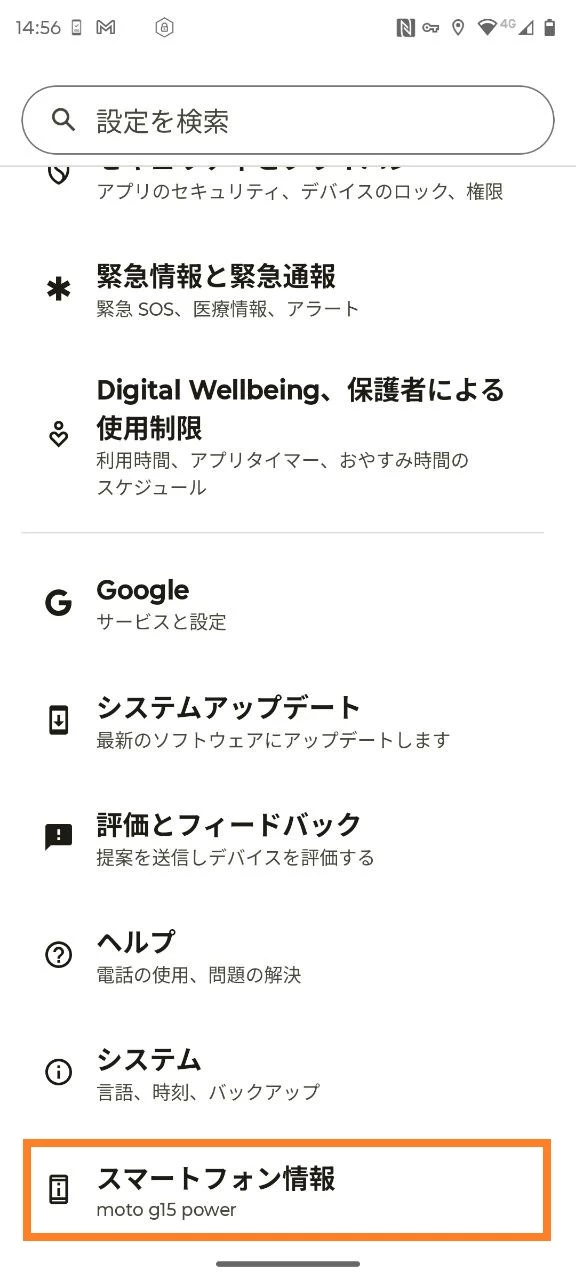Open 緊急情報と緊急通報 settings
Screen dimensions: 576x1280
288,290
